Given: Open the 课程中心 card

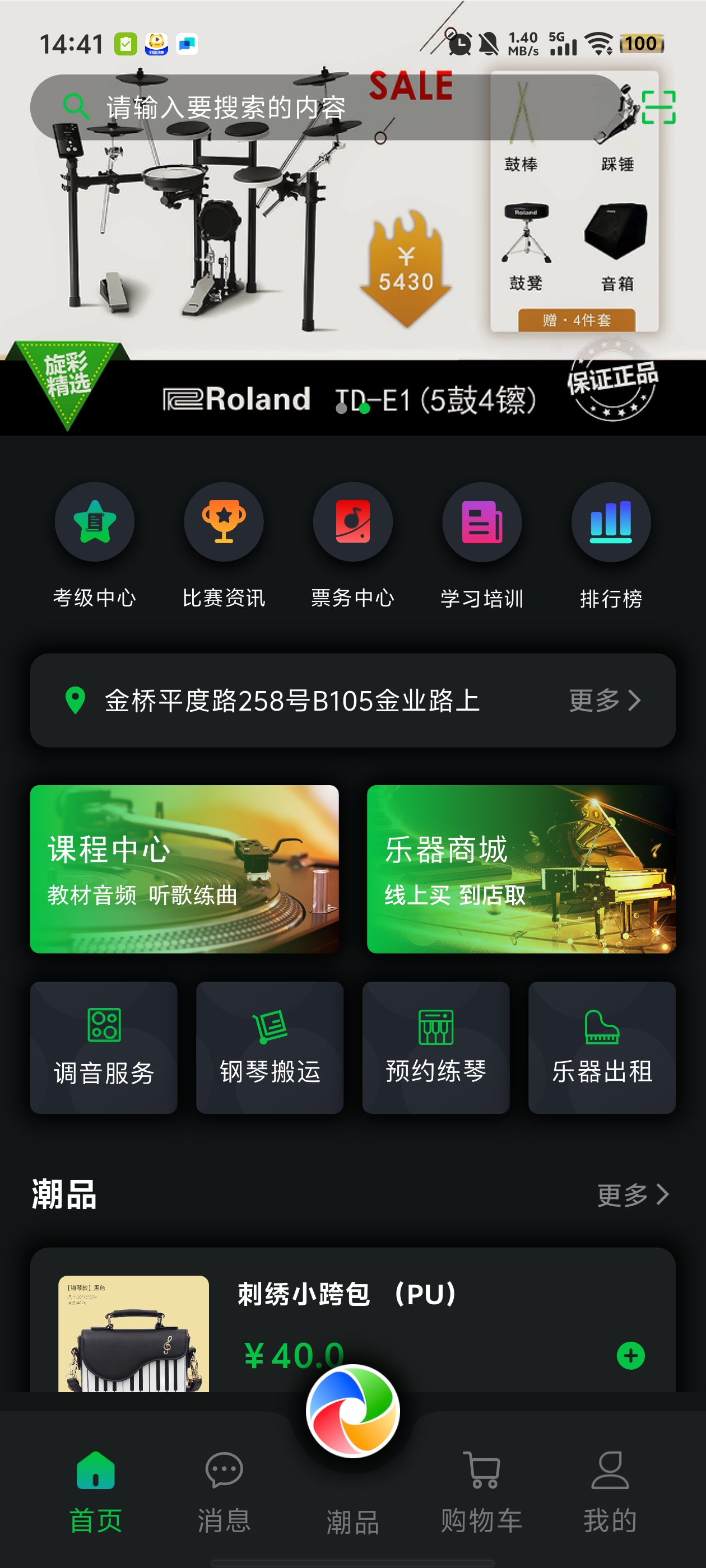Looking at the screenshot, I should pos(184,869).
